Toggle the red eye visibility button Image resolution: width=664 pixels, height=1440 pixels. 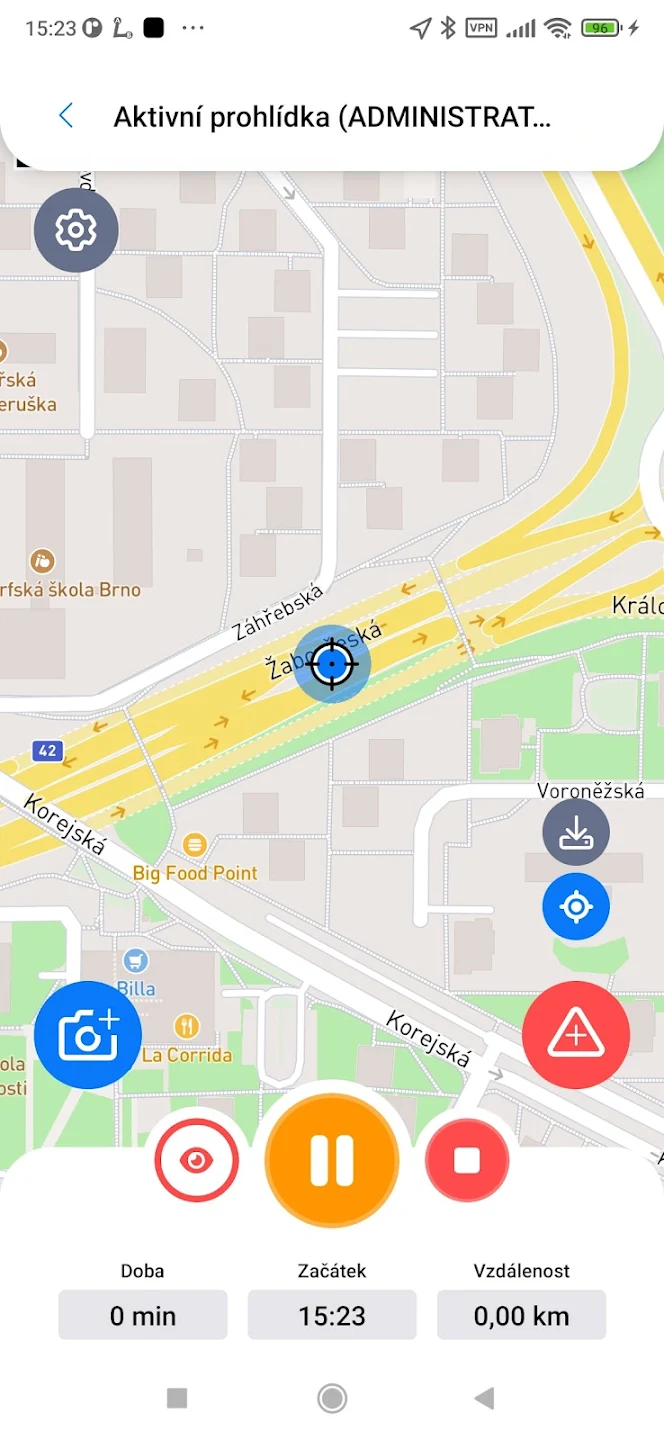pos(197,1160)
